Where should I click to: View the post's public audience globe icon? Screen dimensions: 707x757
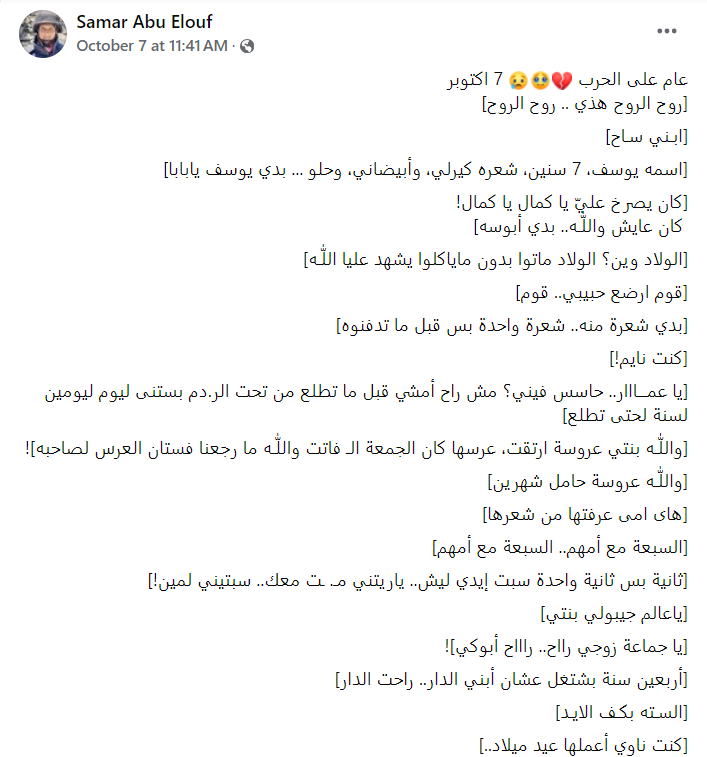click(247, 46)
